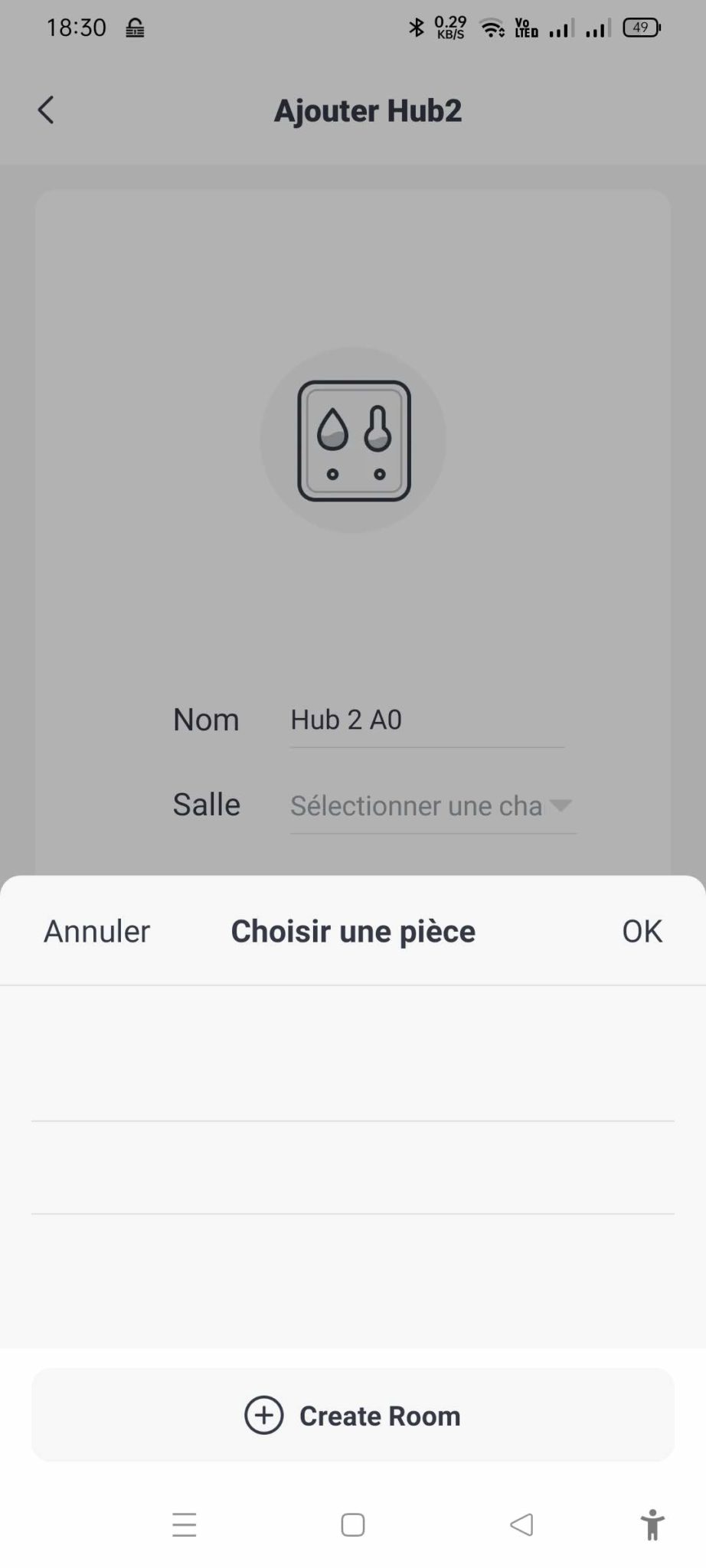
Task: Open the accessibility shortcut icon
Action: [x=652, y=1524]
